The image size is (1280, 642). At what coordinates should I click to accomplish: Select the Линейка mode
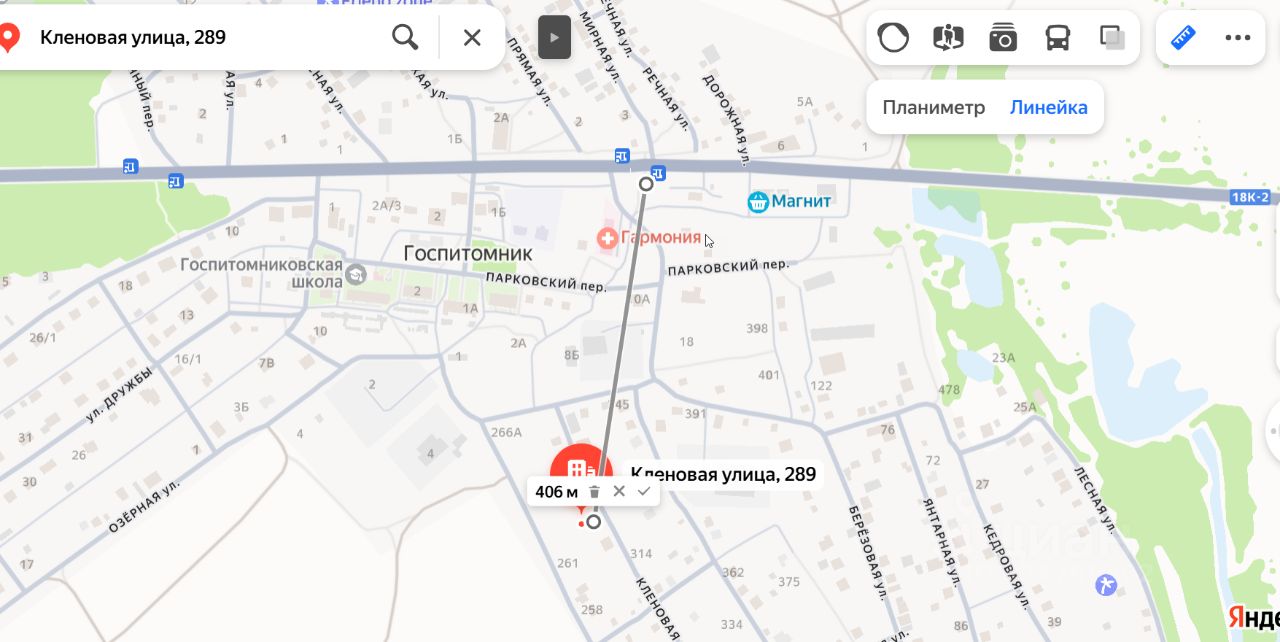(x=1048, y=108)
